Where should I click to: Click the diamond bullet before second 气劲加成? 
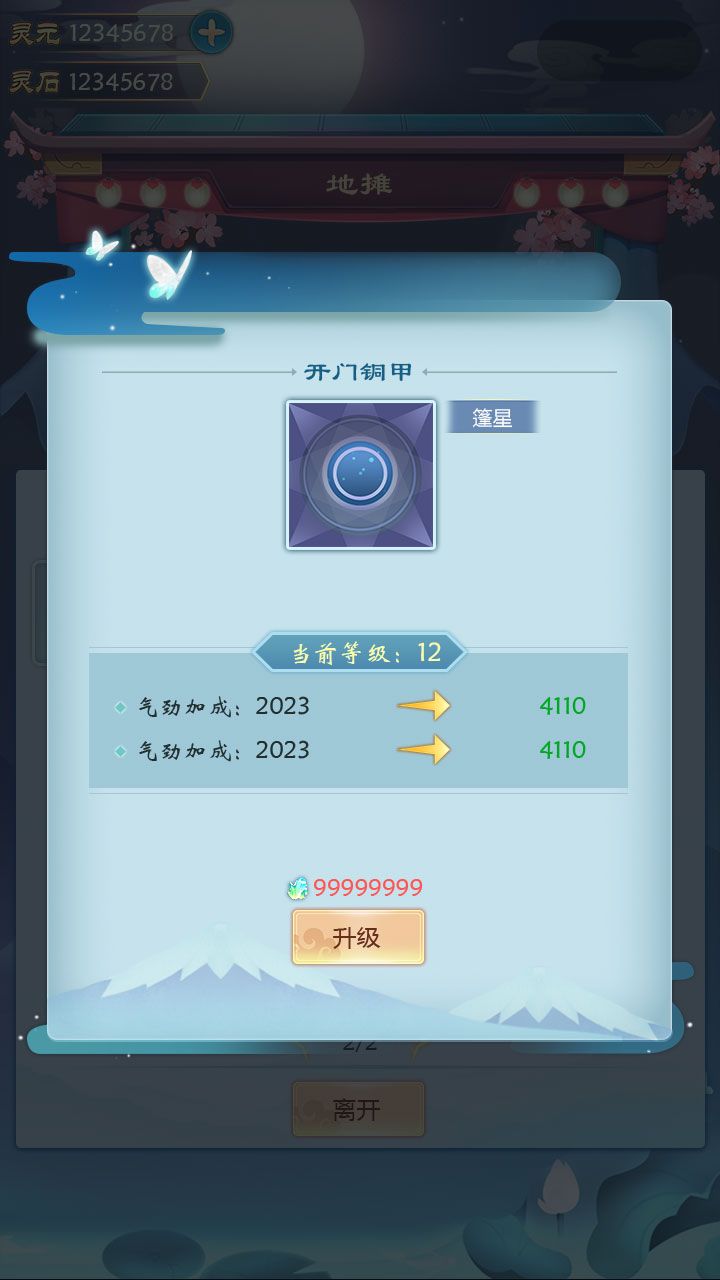(x=120, y=750)
